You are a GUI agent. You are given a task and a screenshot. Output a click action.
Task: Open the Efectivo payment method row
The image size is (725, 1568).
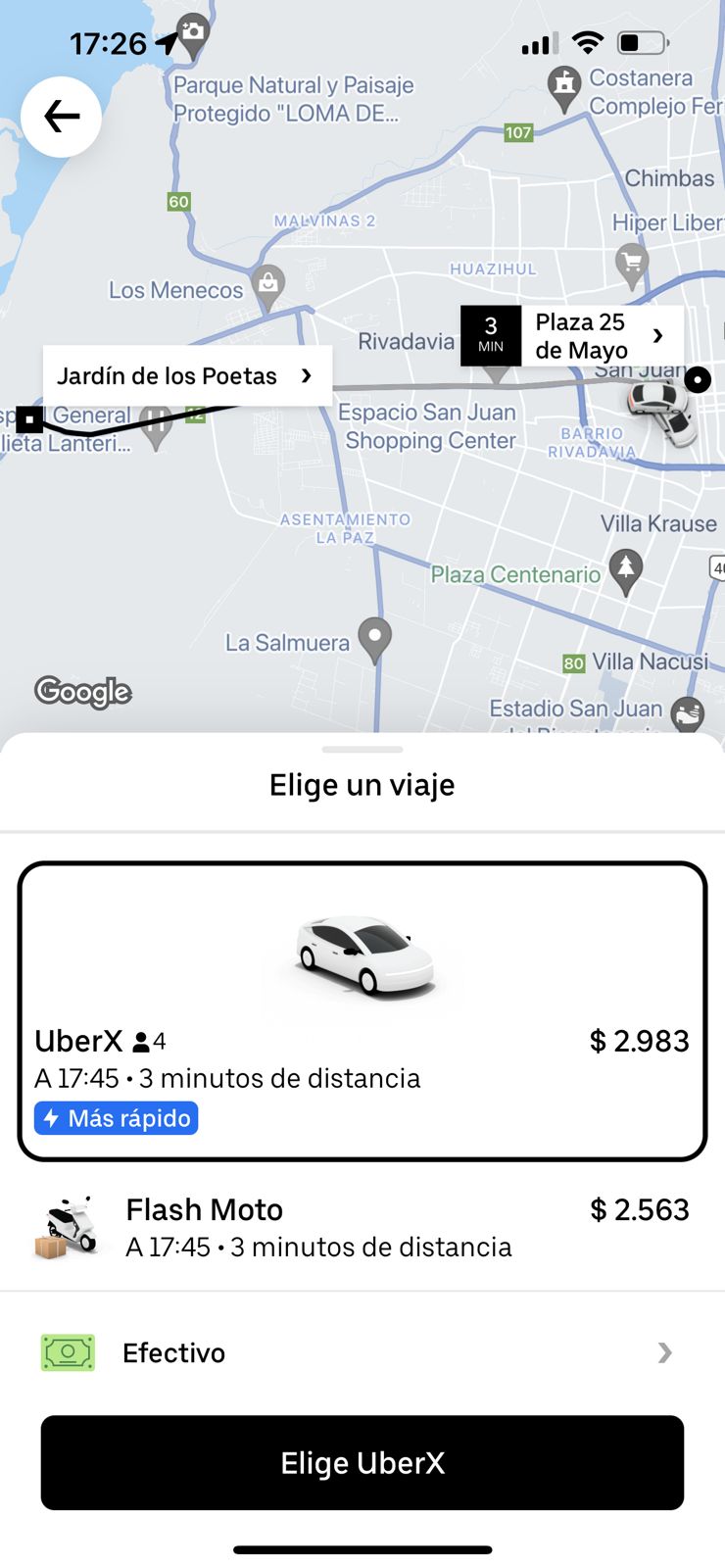[x=362, y=1353]
